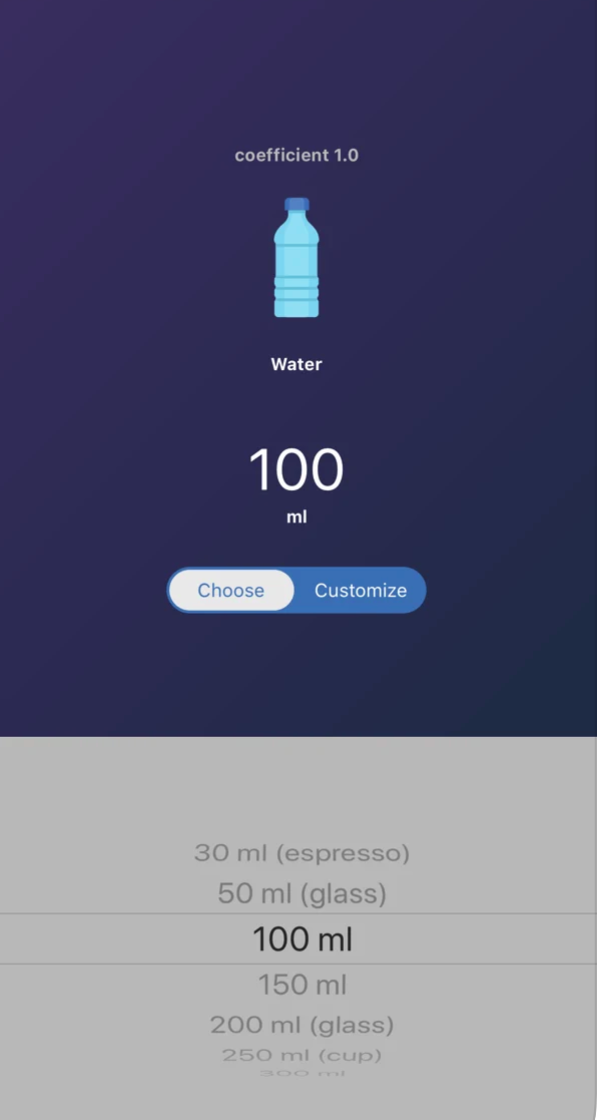600x1120 pixels.
Task: Select the Choose segment
Action: point(231,590)
